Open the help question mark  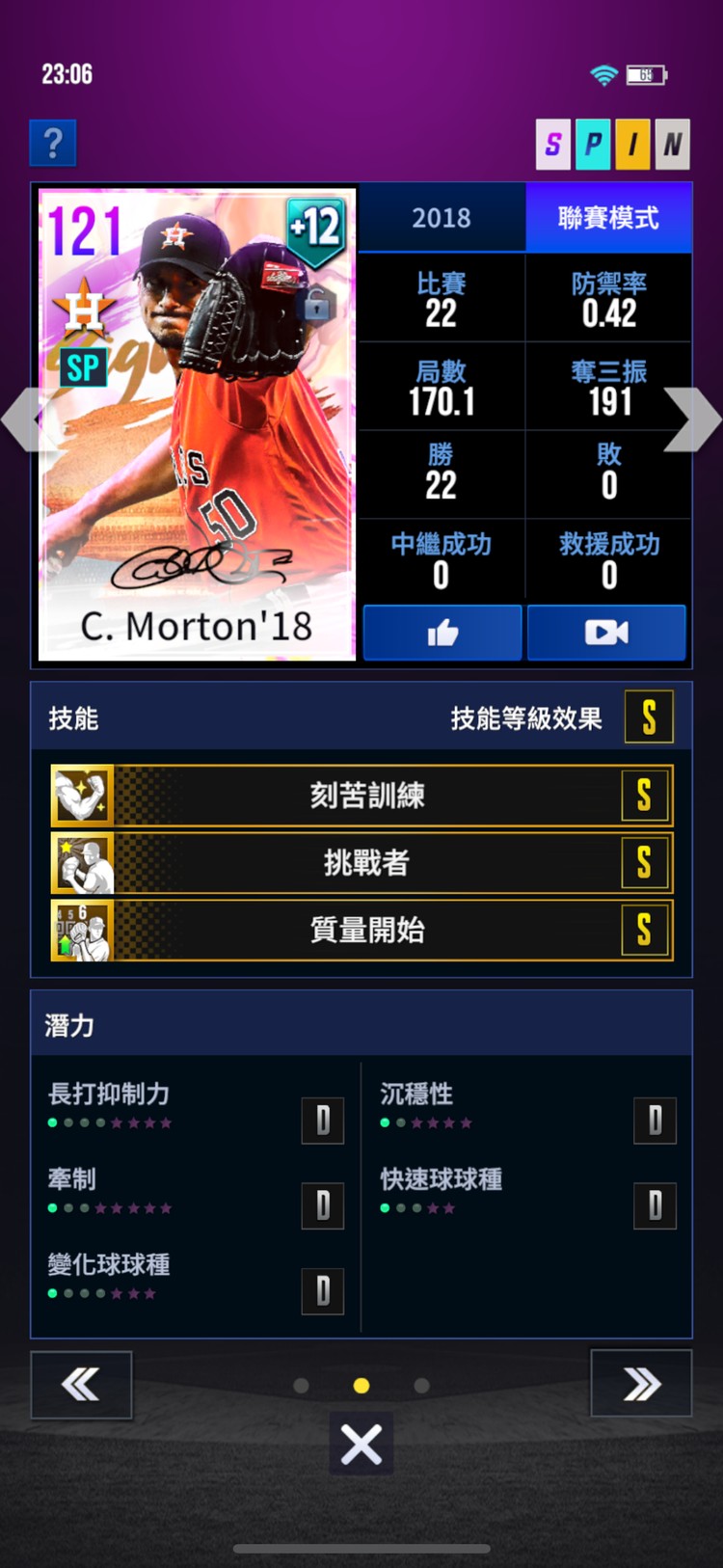(x=53, y=144)
